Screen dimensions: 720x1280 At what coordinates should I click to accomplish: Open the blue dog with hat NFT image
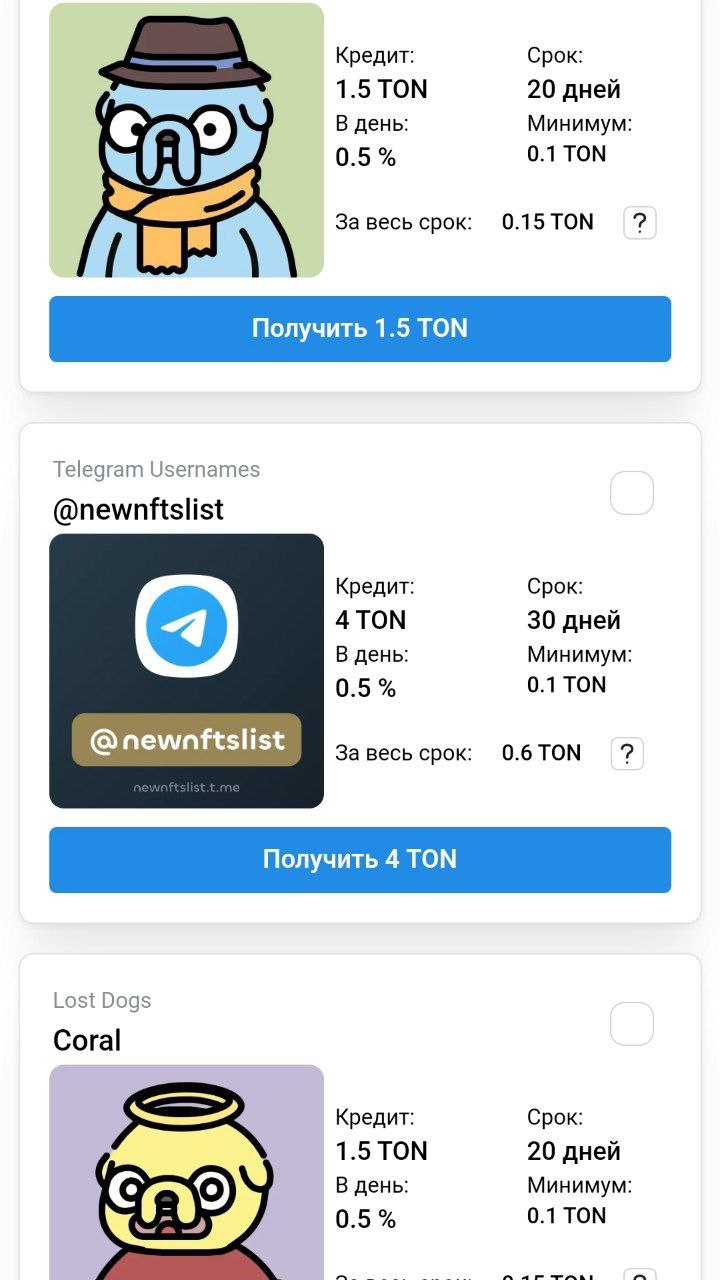(x=187, y=140)
